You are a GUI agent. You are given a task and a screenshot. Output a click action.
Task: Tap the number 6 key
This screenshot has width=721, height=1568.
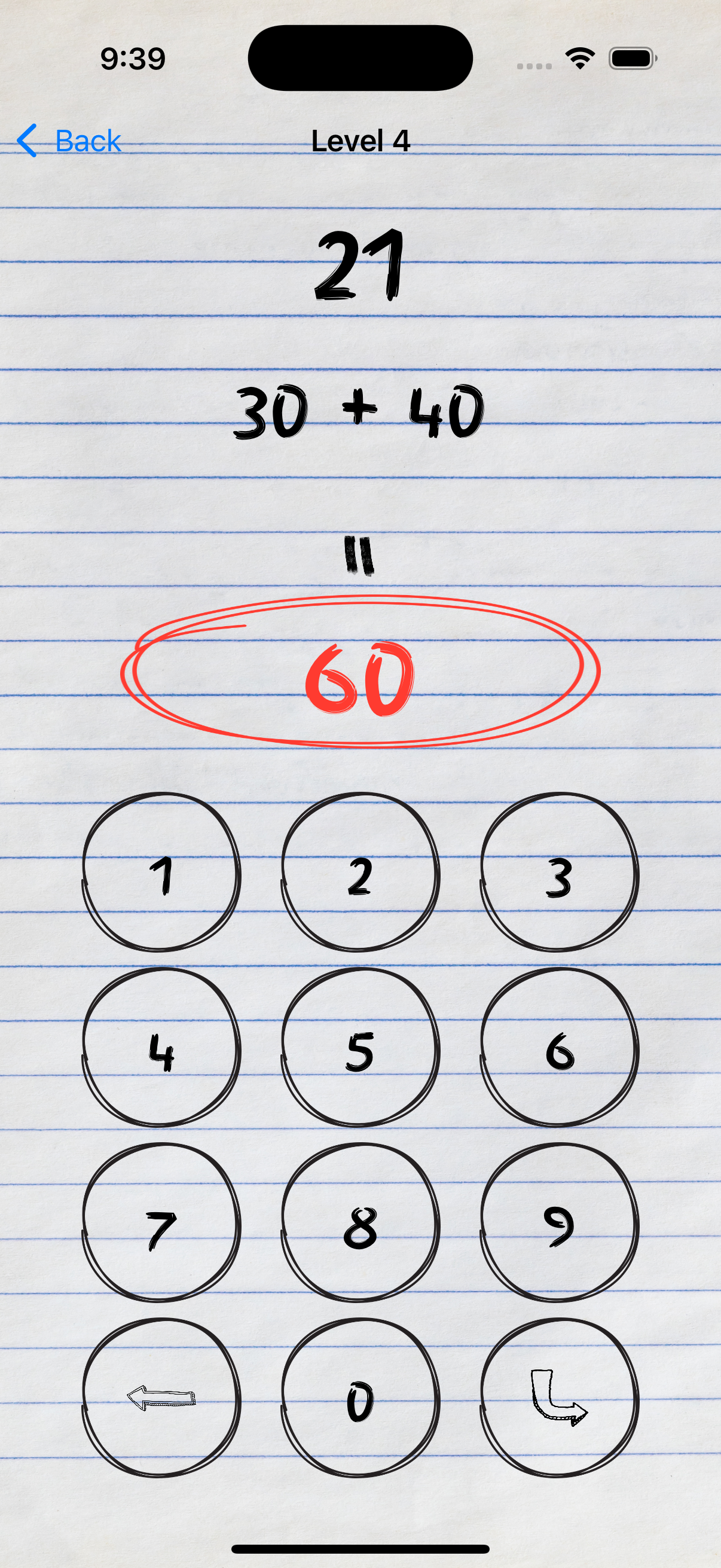click(559, 1049)
